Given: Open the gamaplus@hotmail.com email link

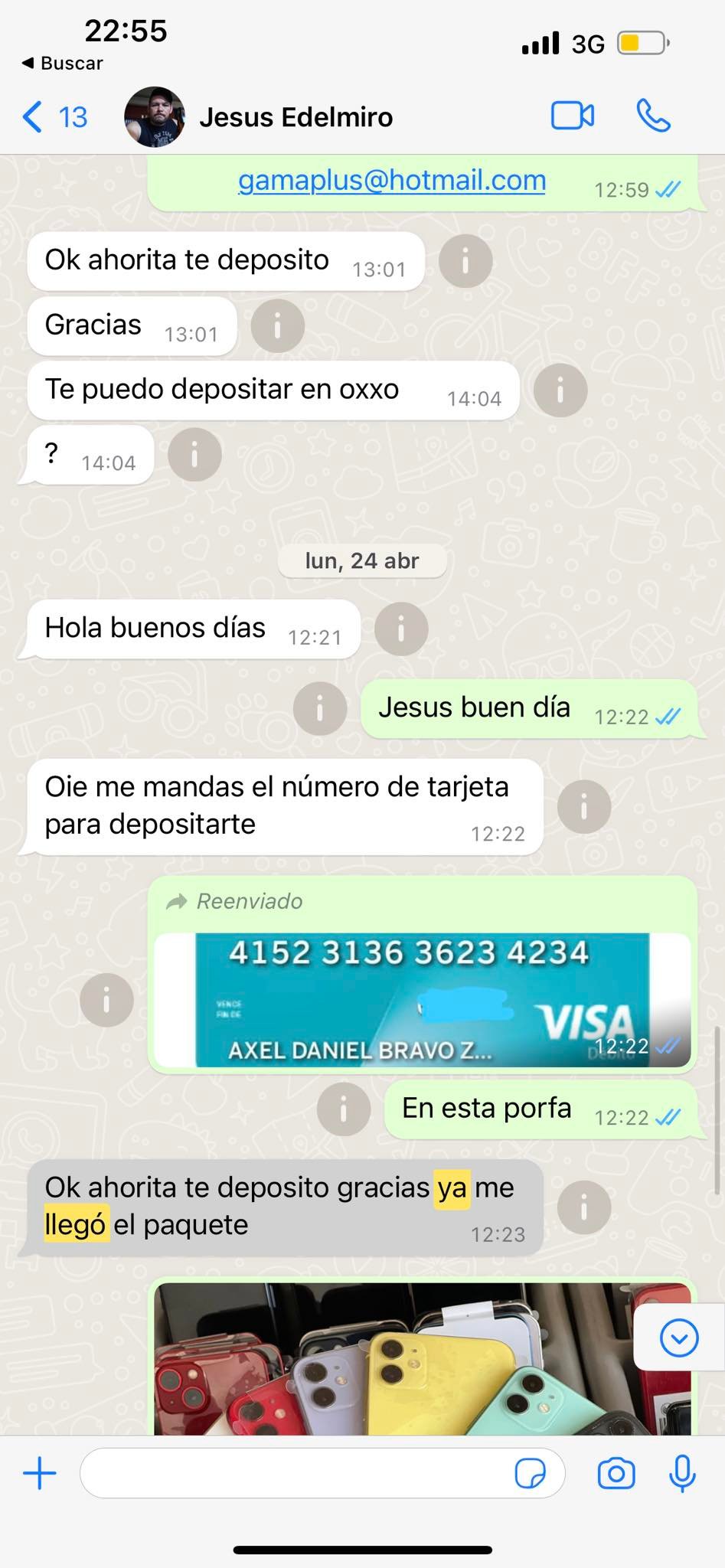Looking at the screenshot, I should (391, 181).
